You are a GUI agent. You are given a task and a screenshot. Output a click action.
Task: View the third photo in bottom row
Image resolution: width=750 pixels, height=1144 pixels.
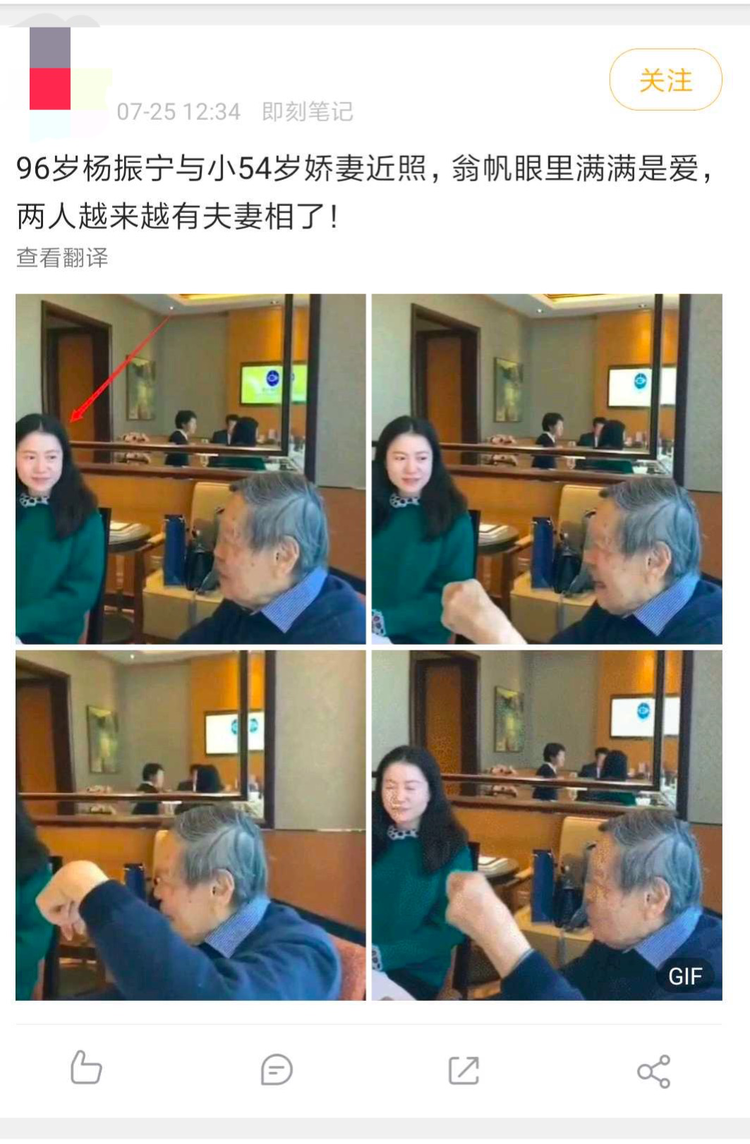tap(190, 825)
